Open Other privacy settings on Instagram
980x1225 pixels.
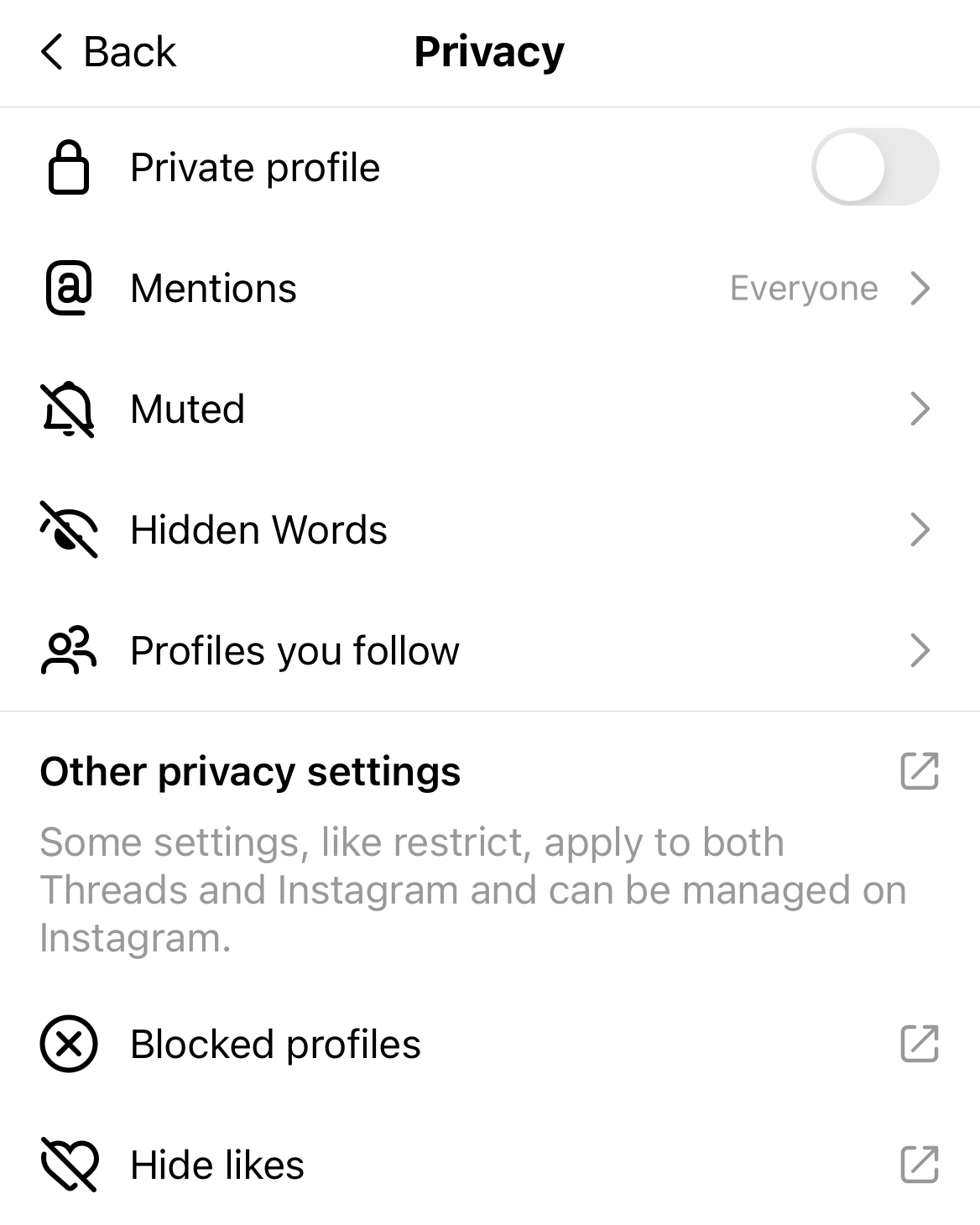pos(919,771)
